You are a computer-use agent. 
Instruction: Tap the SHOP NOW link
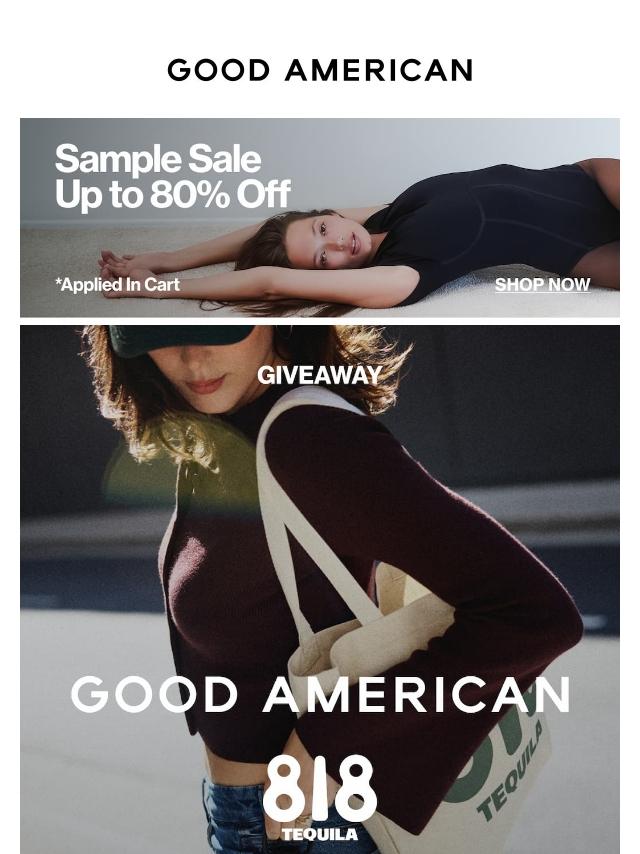coord(542,285)
